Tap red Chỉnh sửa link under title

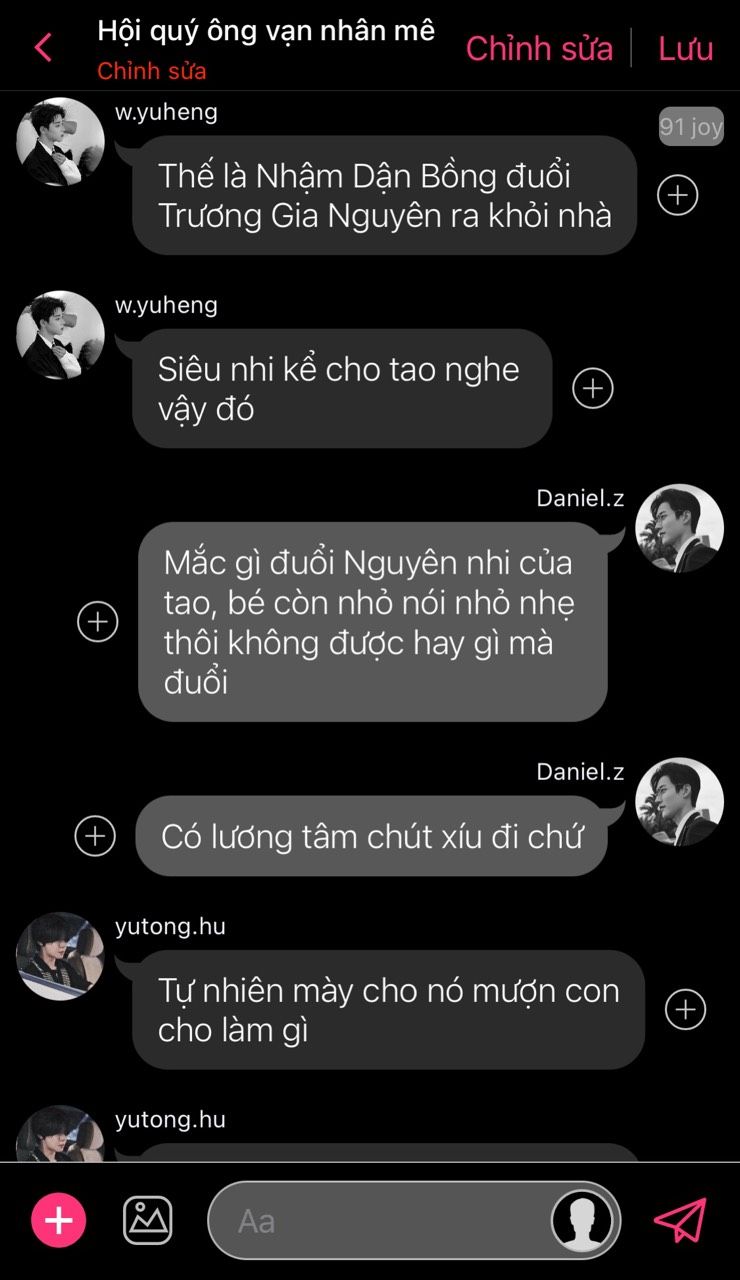coord(152,72)
